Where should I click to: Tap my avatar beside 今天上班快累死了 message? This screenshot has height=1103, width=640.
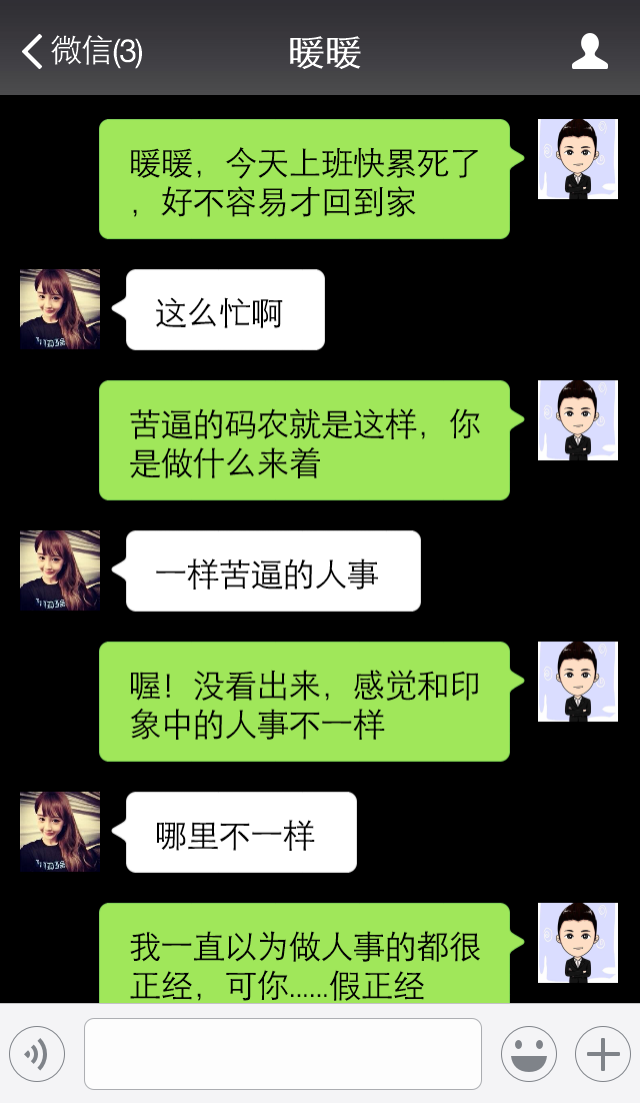point(577,159)
